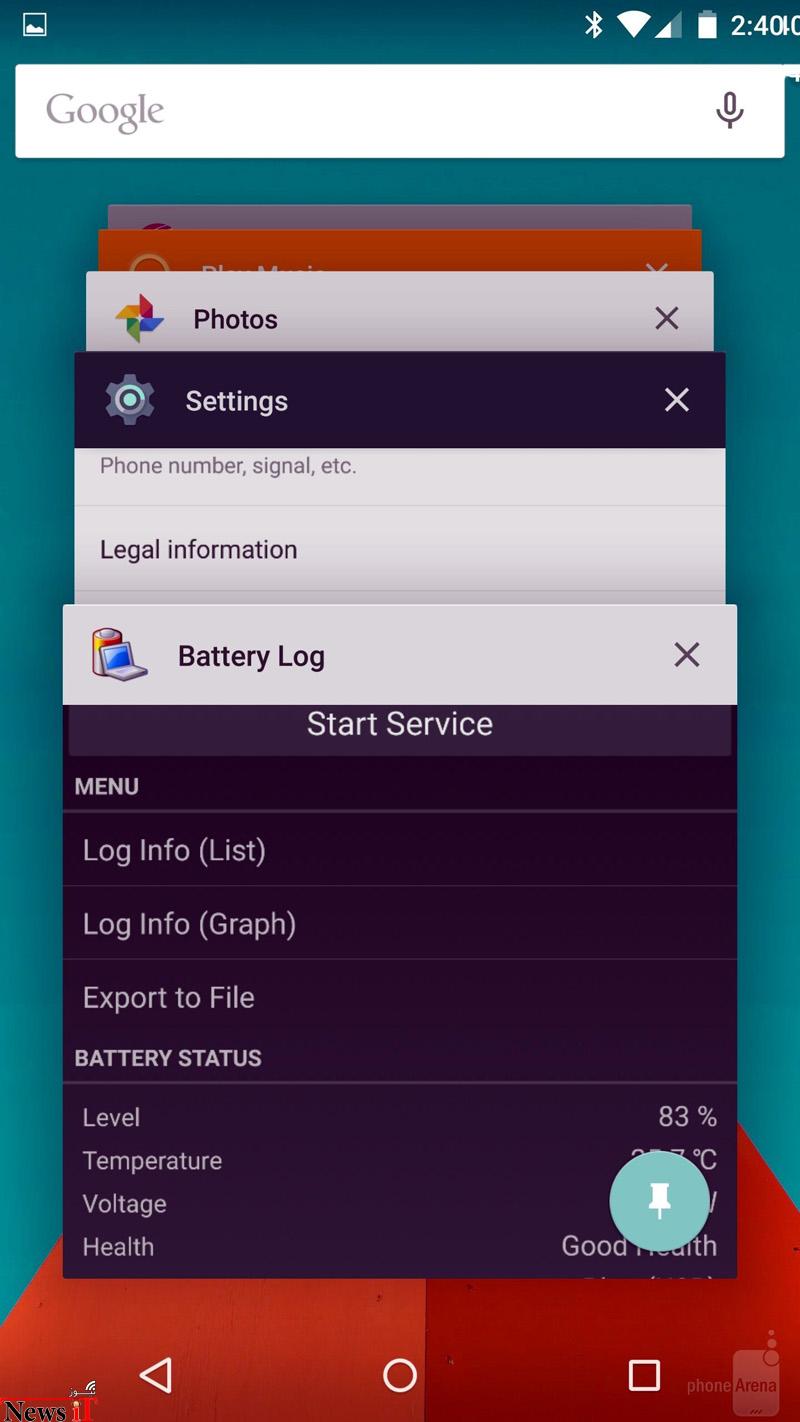Dismiss the Settings app card
The height and width of the screenshot is (1422, 800).
[x=677, y=400]
